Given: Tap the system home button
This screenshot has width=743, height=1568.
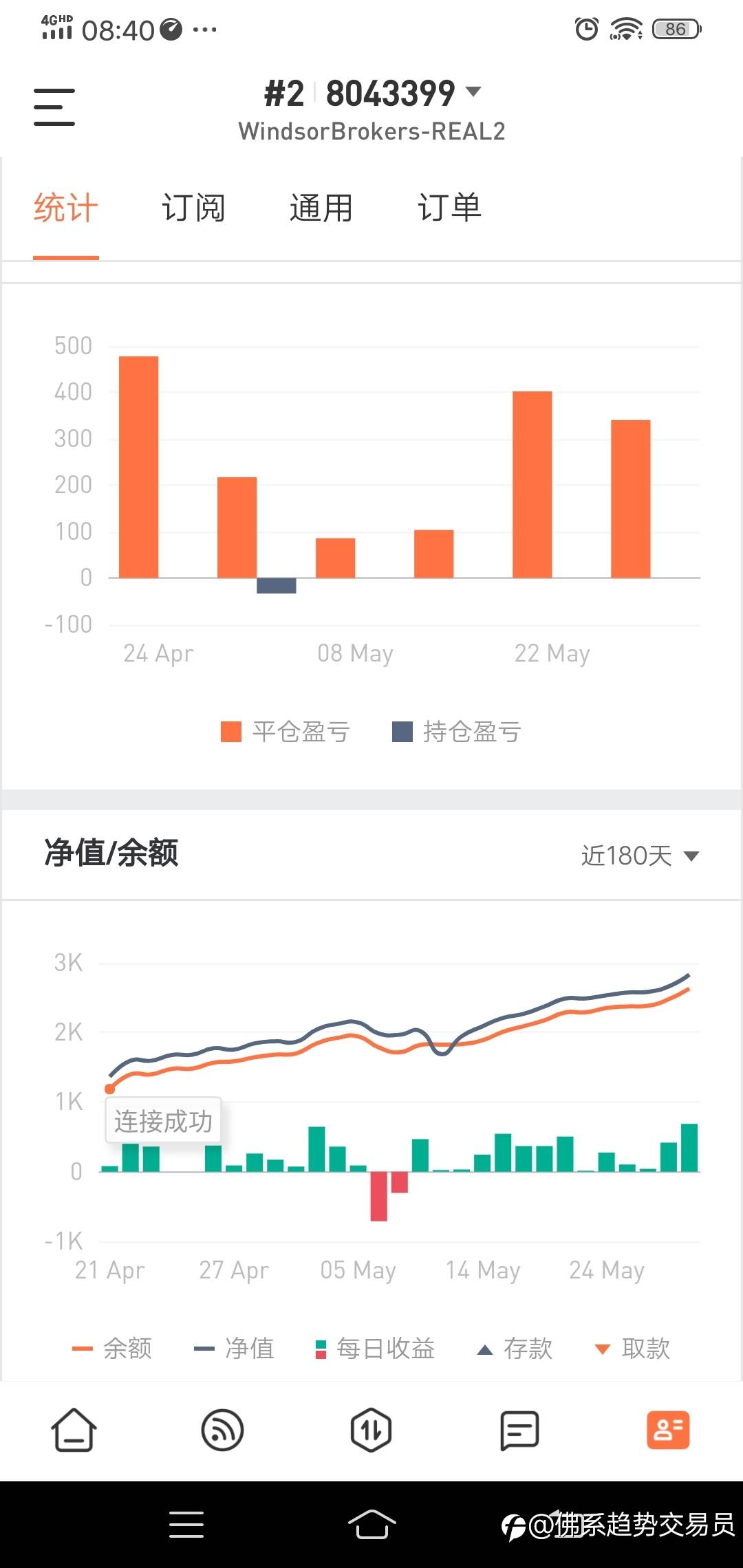Looking at the screenshot, I should click(x=371, y=1524).
